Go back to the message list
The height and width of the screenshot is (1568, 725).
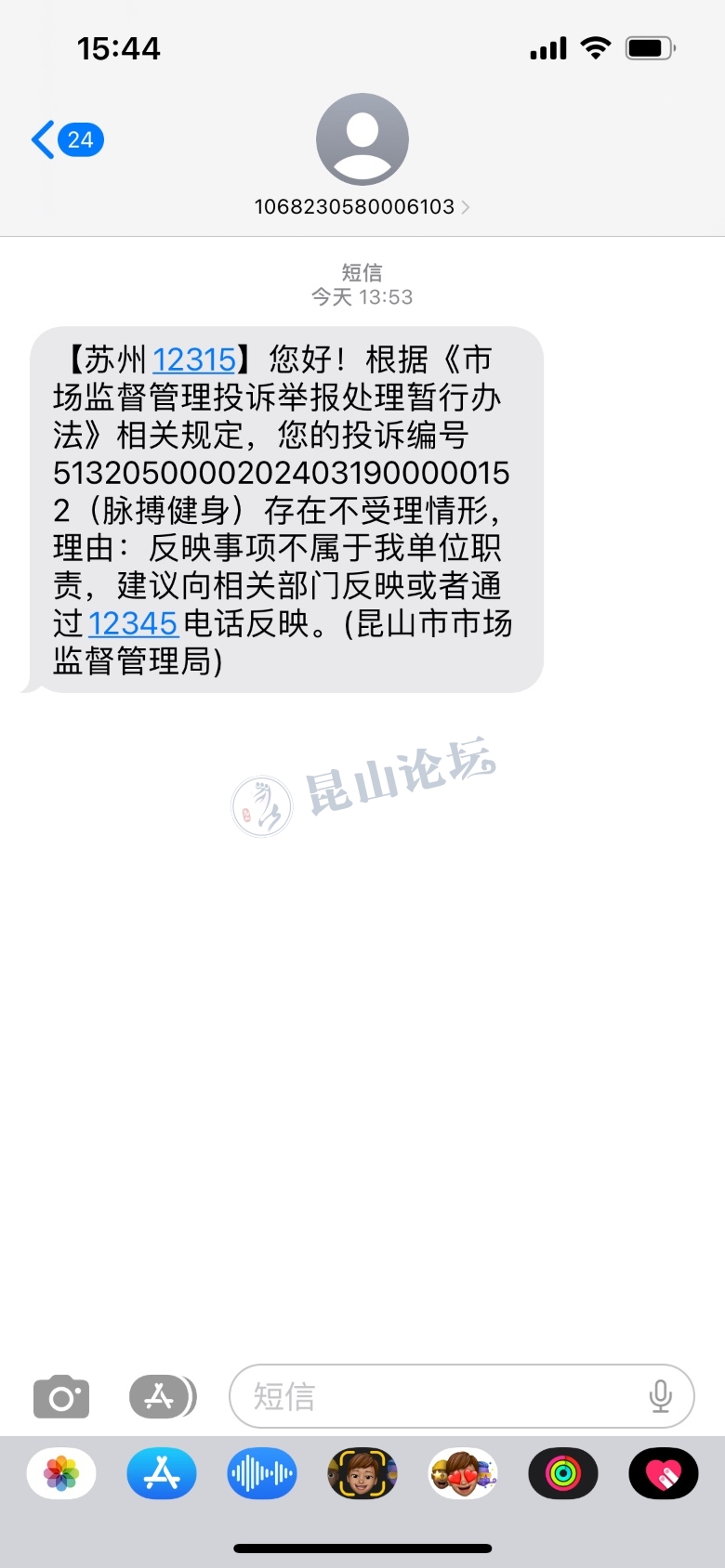click(65, 140)
